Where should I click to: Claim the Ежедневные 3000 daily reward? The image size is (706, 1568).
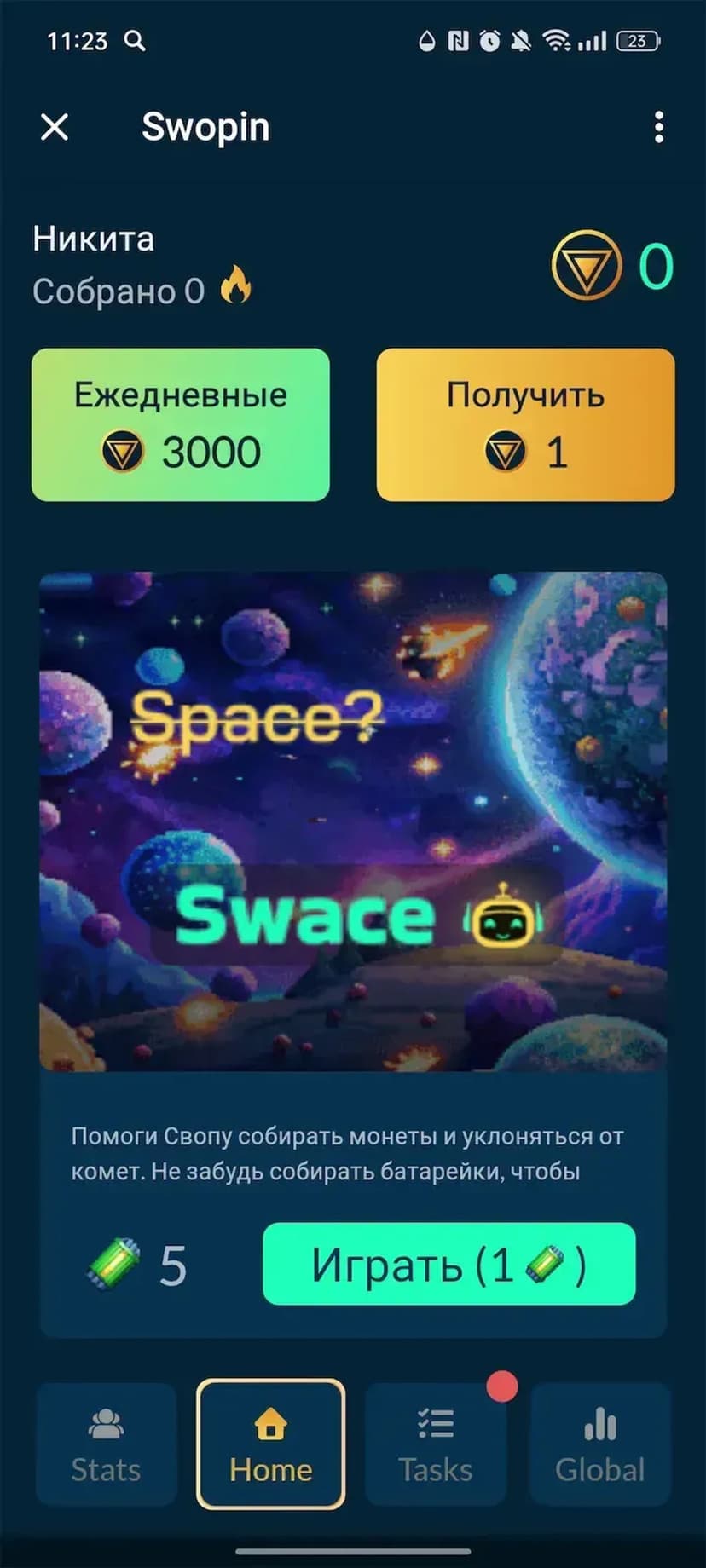point(181,424)
